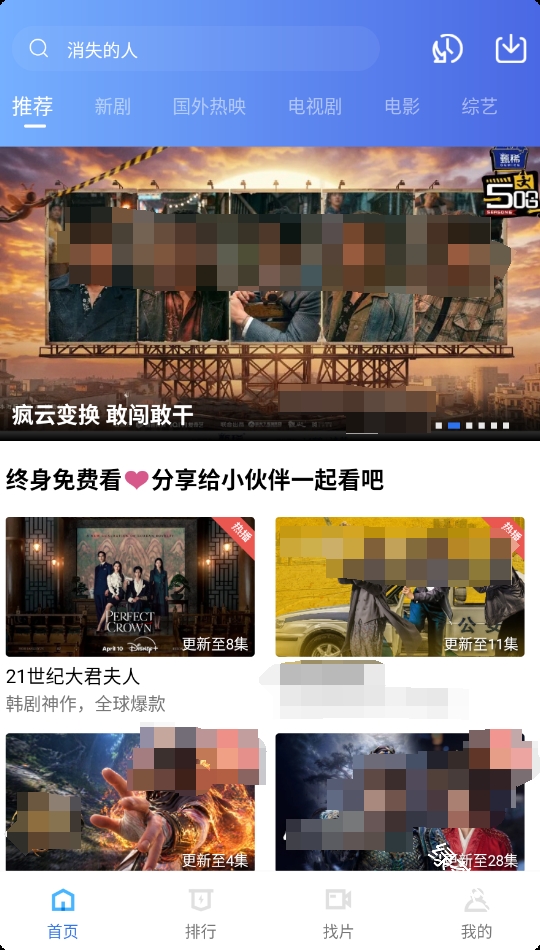Open the 我的 profile tab
The image size is (540, 950).
[x=476, y=913]
